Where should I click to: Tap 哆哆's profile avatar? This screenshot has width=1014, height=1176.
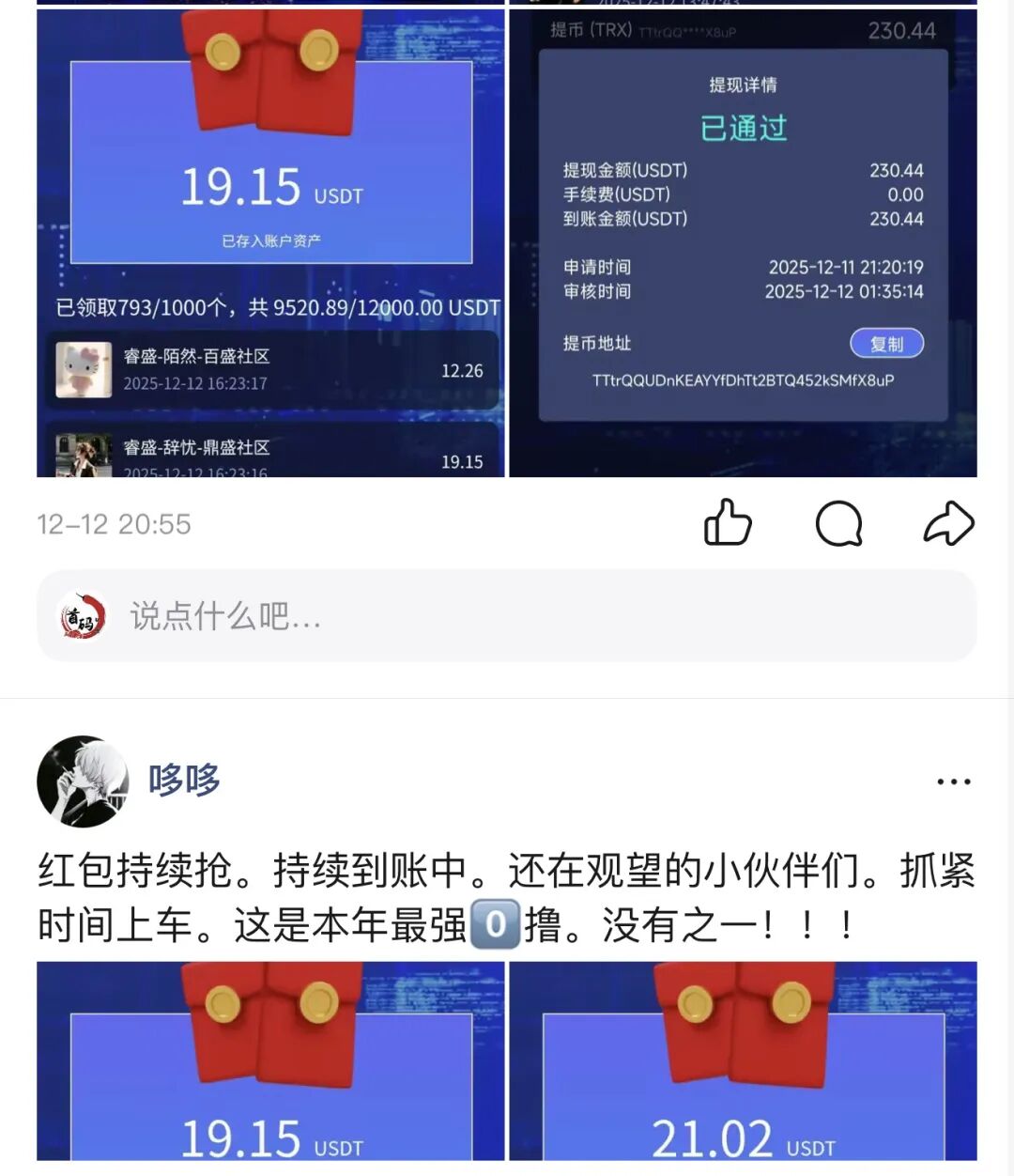(x=83, y=781)
